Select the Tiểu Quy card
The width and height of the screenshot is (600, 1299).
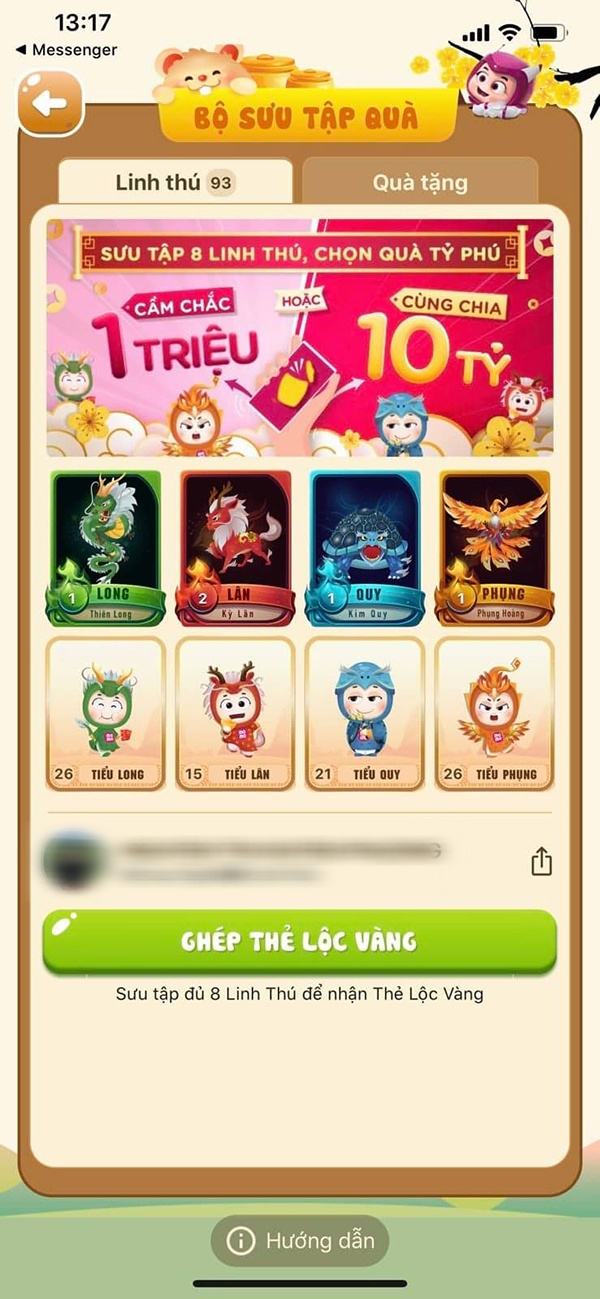364,714
